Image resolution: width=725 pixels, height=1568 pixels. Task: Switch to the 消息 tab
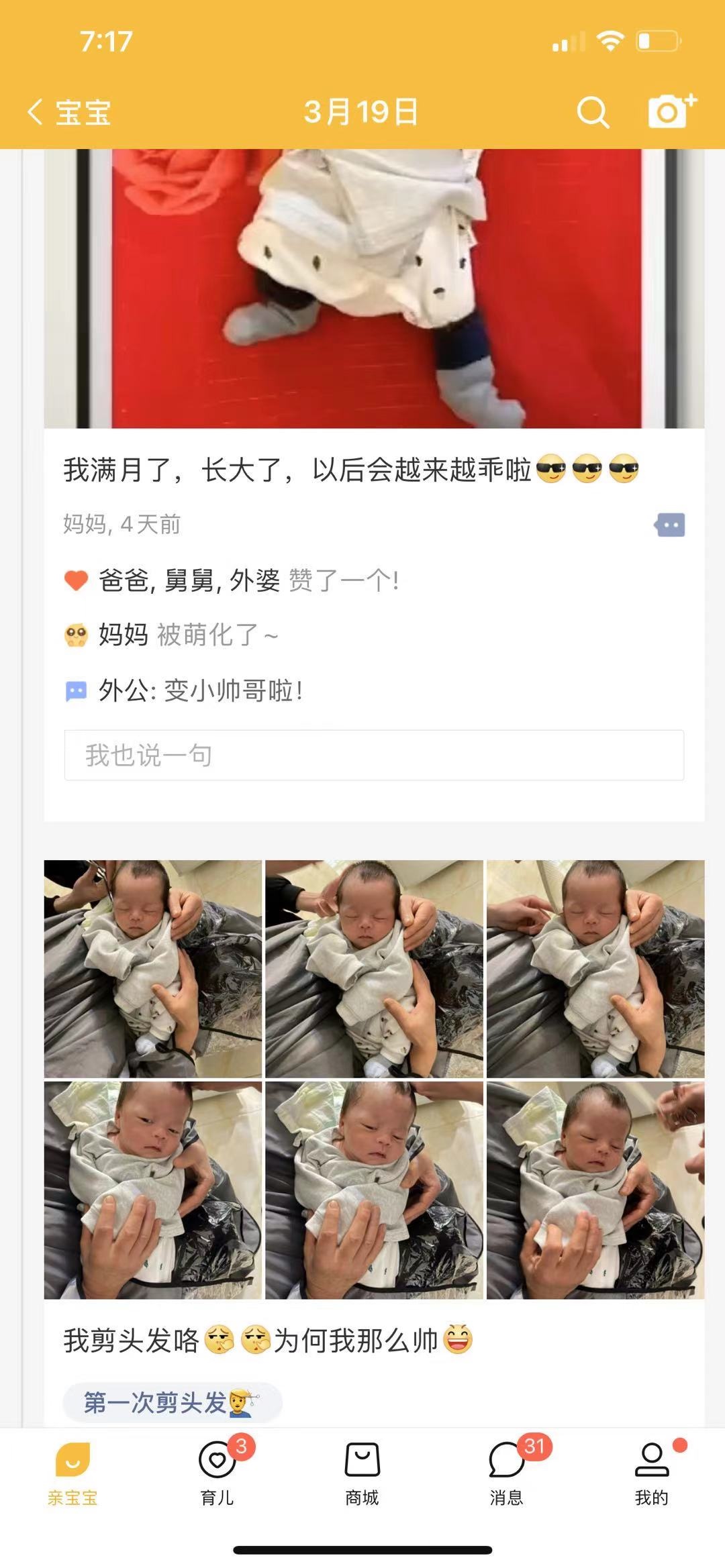tap(507, 1472)
